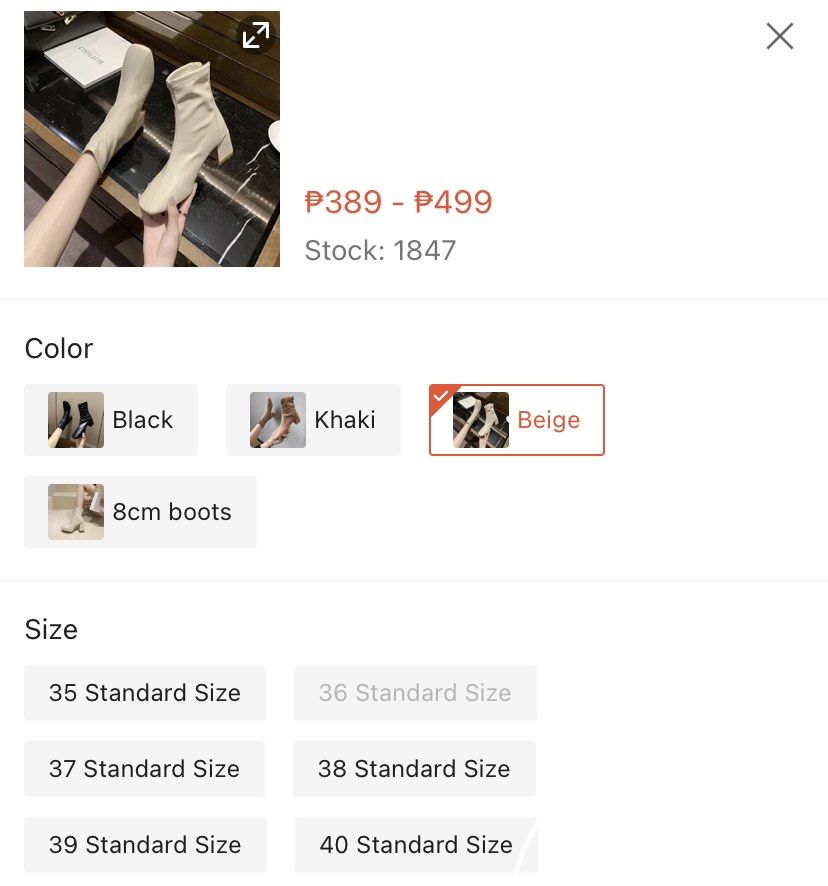The image size is (828, 886).
Task: Choose the Khaki color variant
Action: pos(313,420)
